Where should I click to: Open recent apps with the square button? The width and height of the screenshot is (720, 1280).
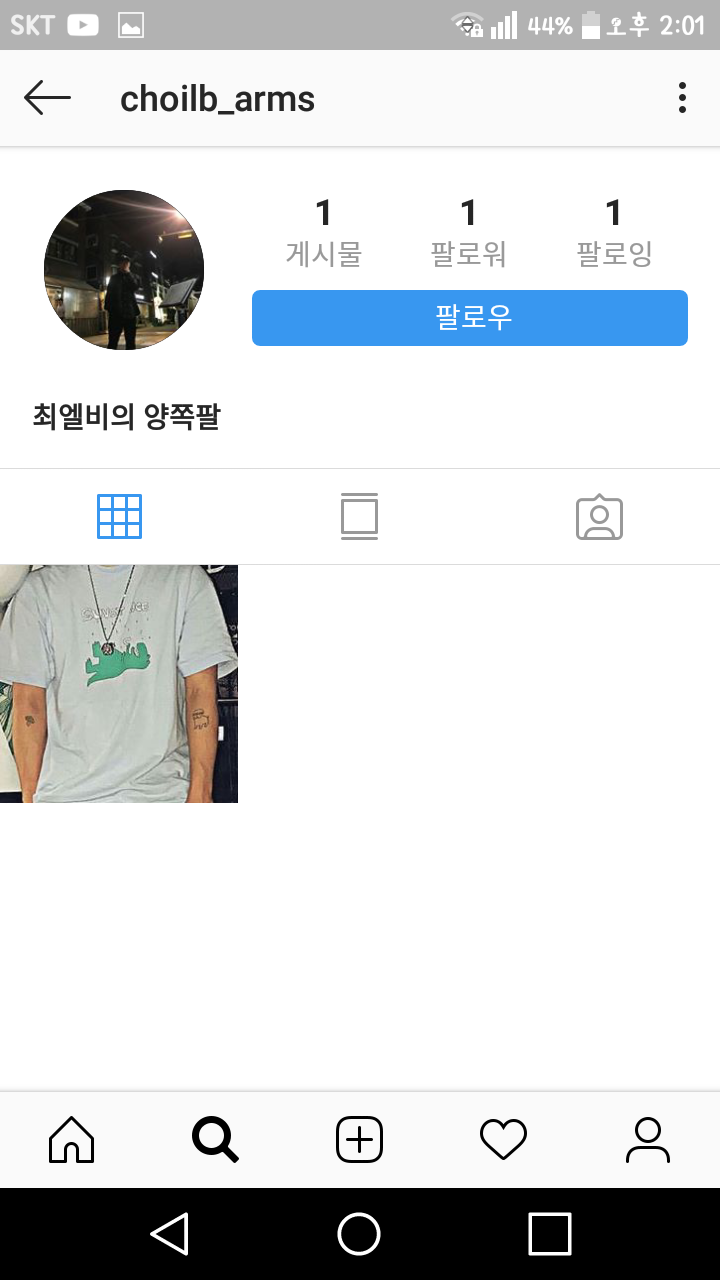pos(549,1234)
